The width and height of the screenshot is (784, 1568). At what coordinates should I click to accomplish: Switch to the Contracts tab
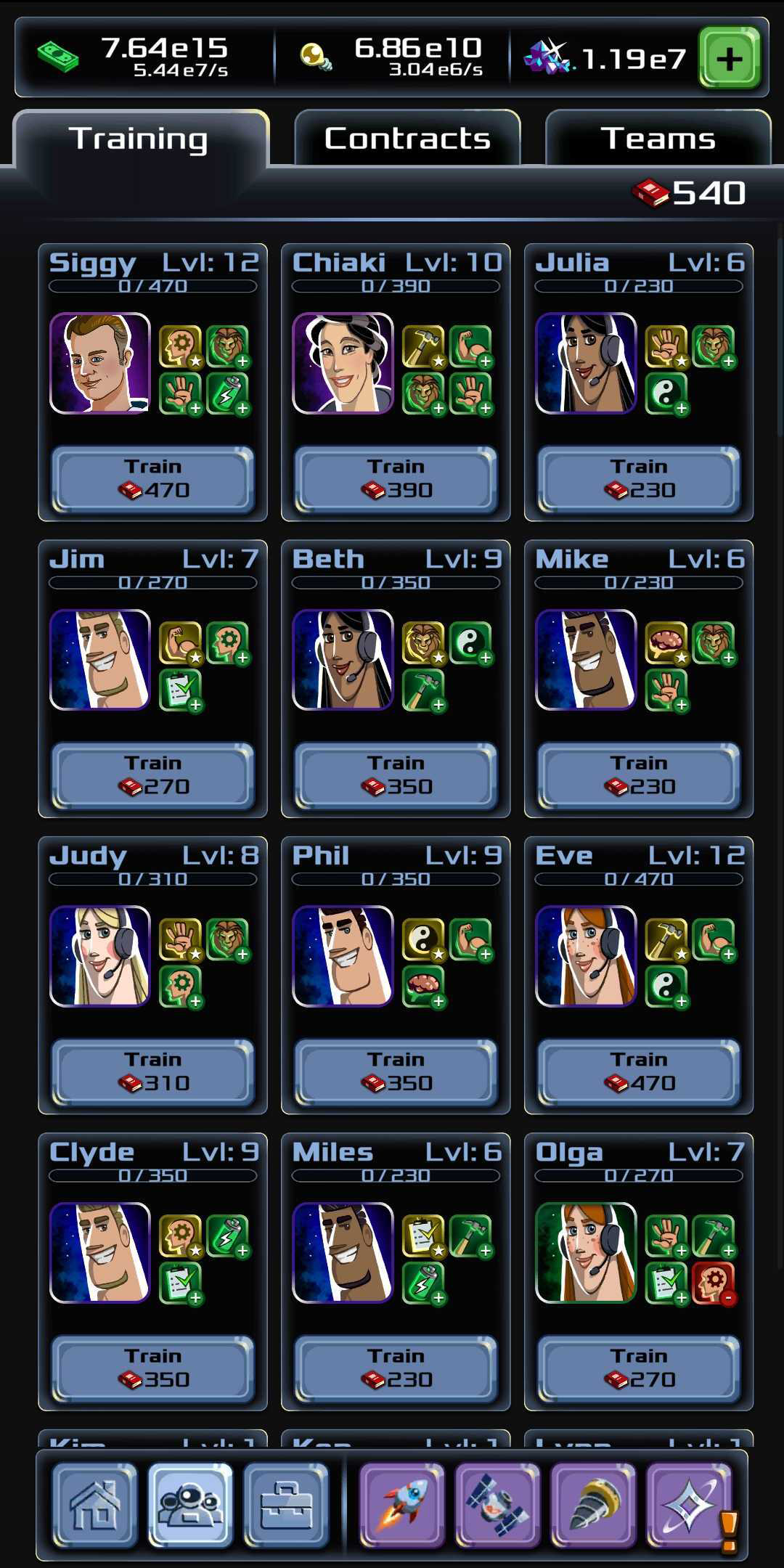(407, 138)
